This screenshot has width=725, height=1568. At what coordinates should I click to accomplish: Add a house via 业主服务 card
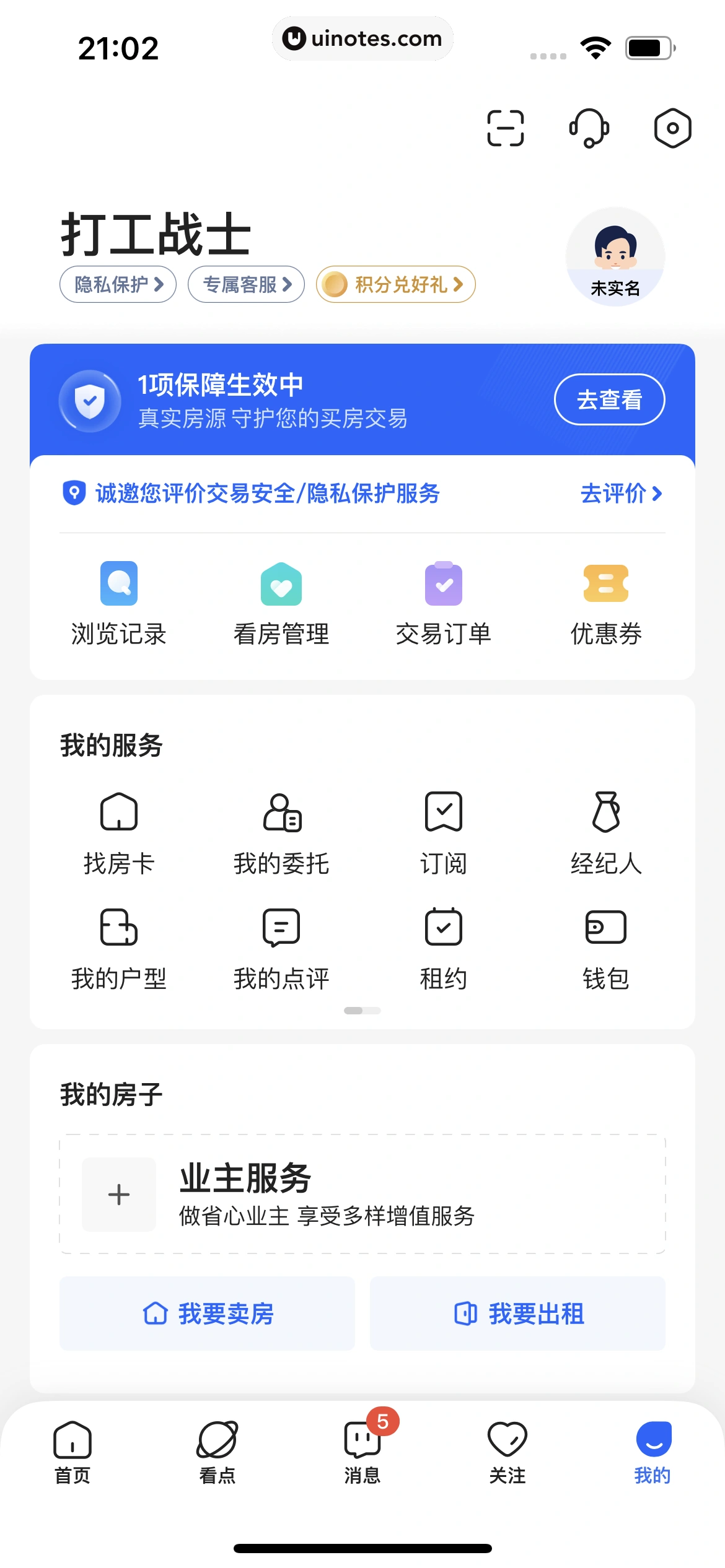pyautogui.click(x=119, y=1195)
